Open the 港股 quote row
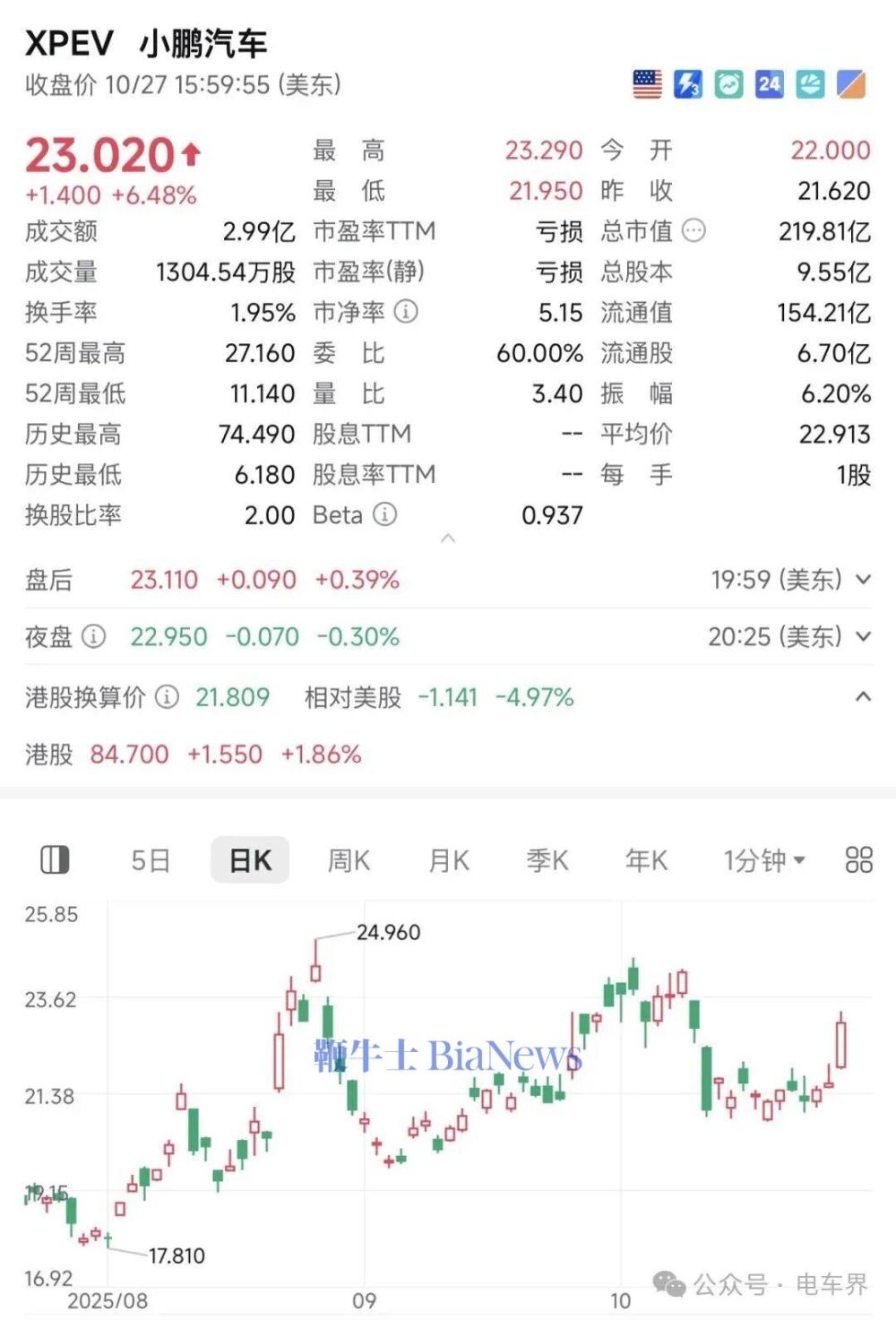Screen dimensions: 896x1320 [x=193, y=755]
